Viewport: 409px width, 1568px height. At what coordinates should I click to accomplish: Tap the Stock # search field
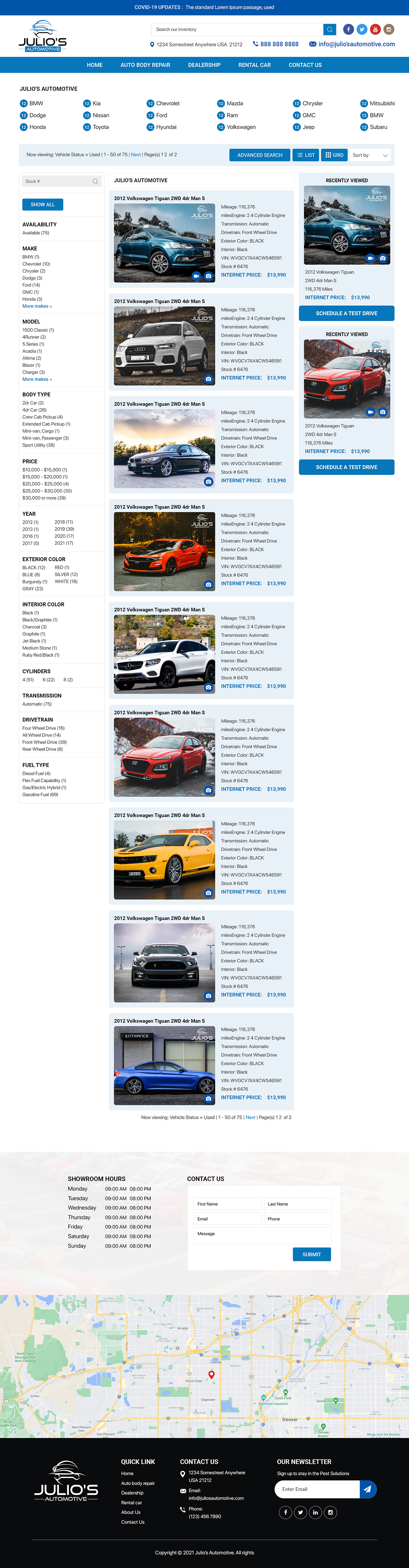[x=58, y=181]
